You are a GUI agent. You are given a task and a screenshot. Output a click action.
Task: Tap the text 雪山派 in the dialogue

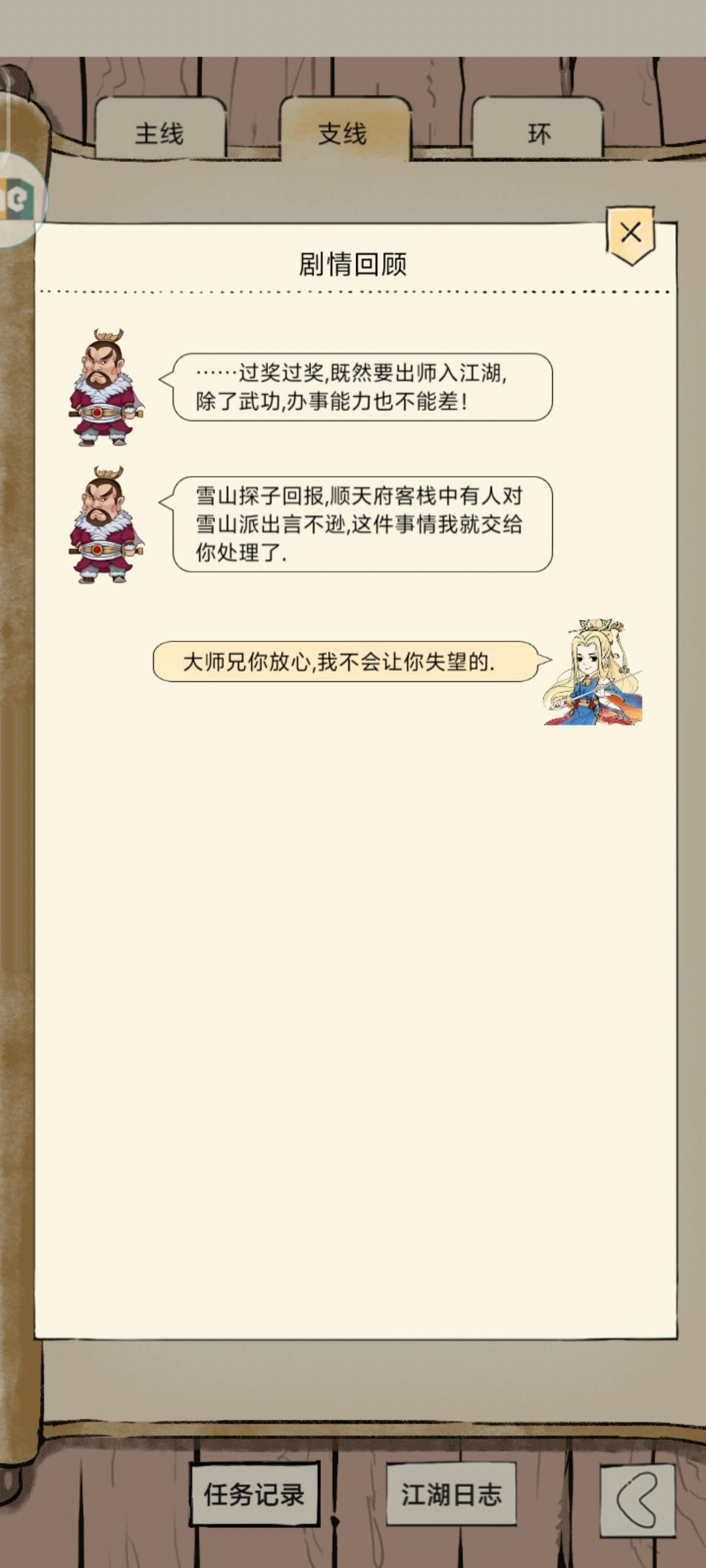pos(229,524)
